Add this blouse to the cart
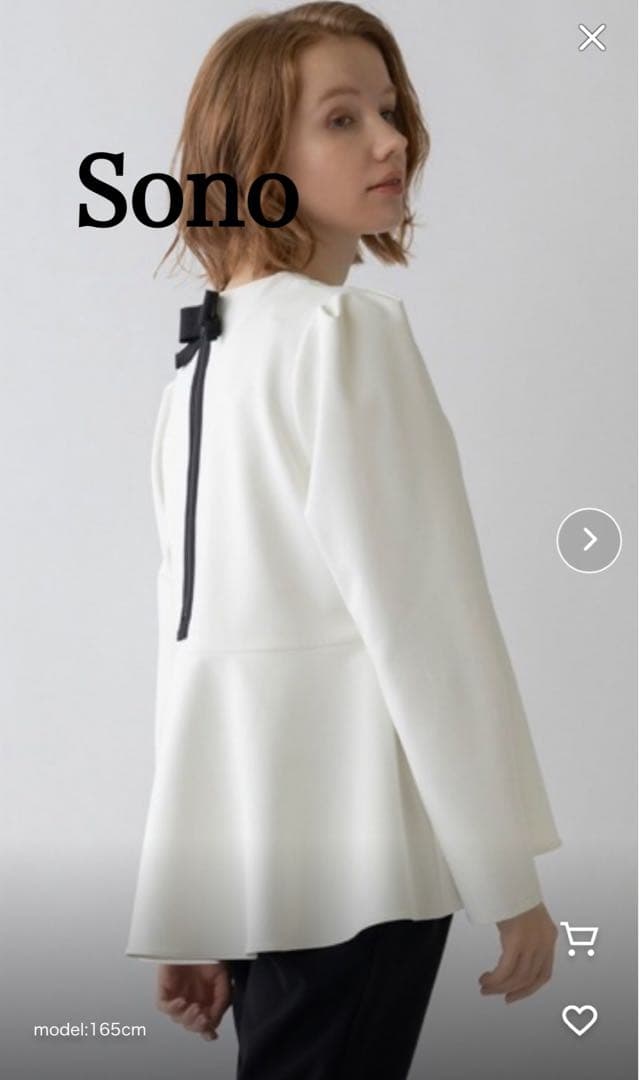The height and width of the screenshot is (1080, 639). click(579, 939)
